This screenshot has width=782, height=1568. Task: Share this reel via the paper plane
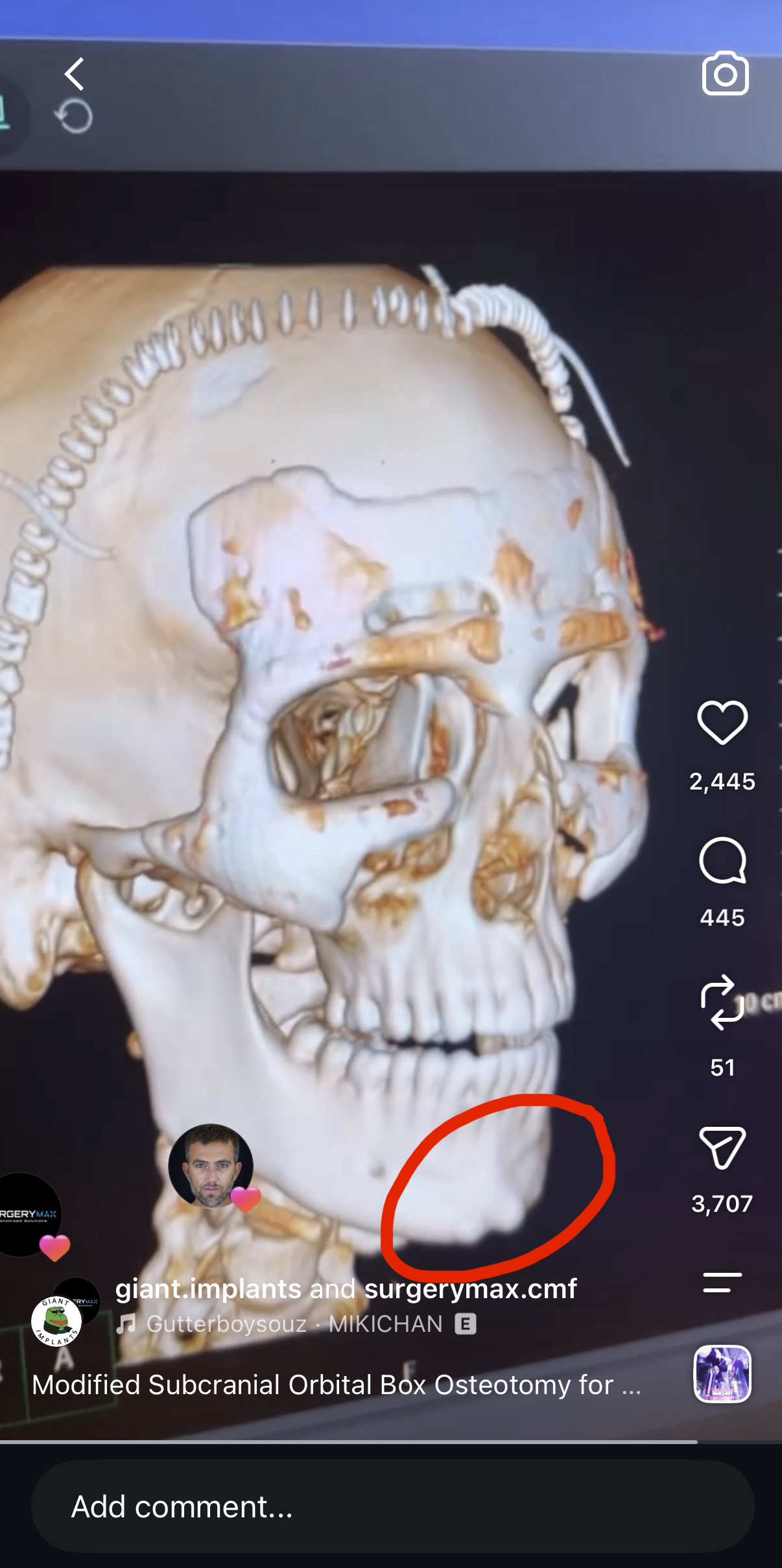coord(722,1148)
